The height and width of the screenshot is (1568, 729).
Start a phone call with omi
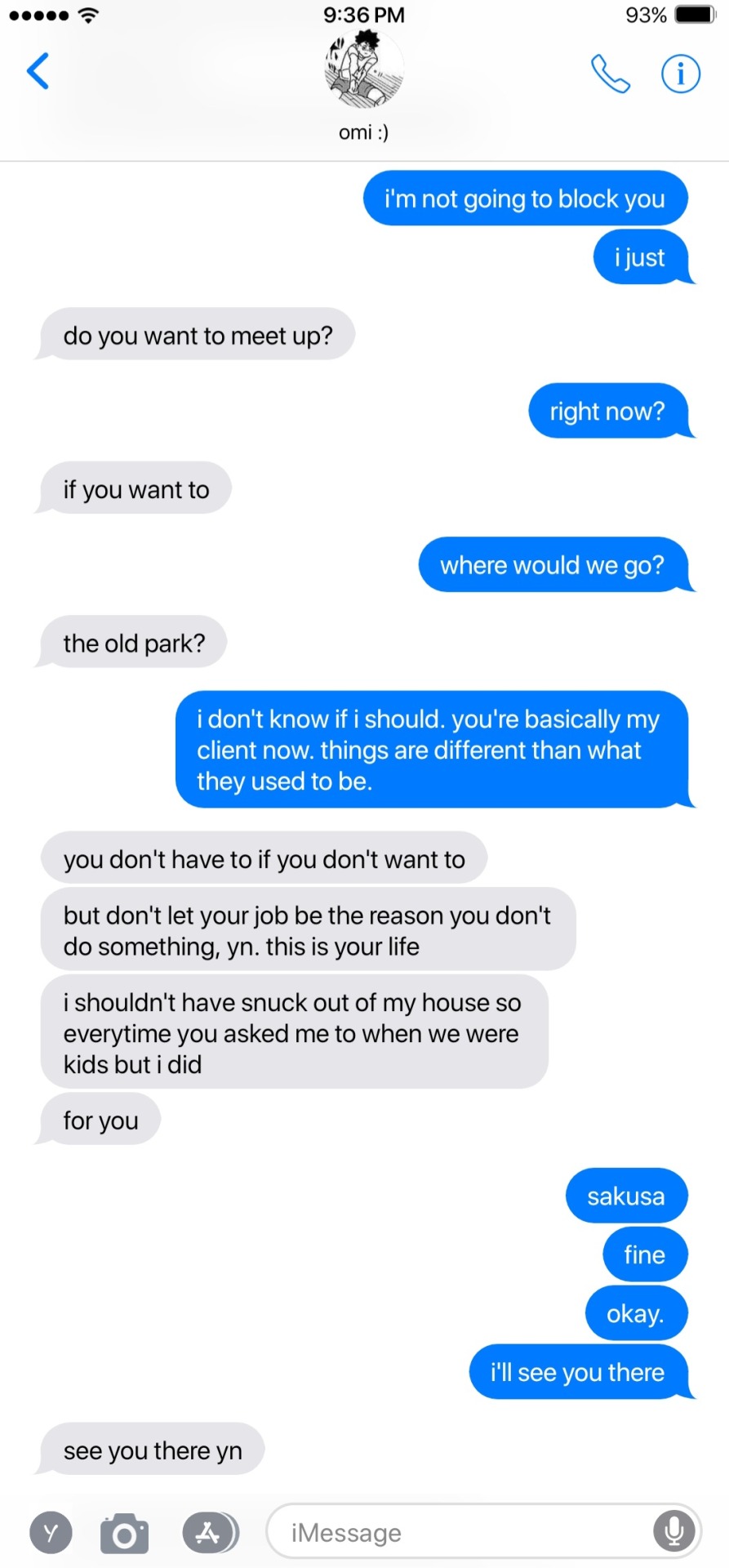[x=610, y=74]
